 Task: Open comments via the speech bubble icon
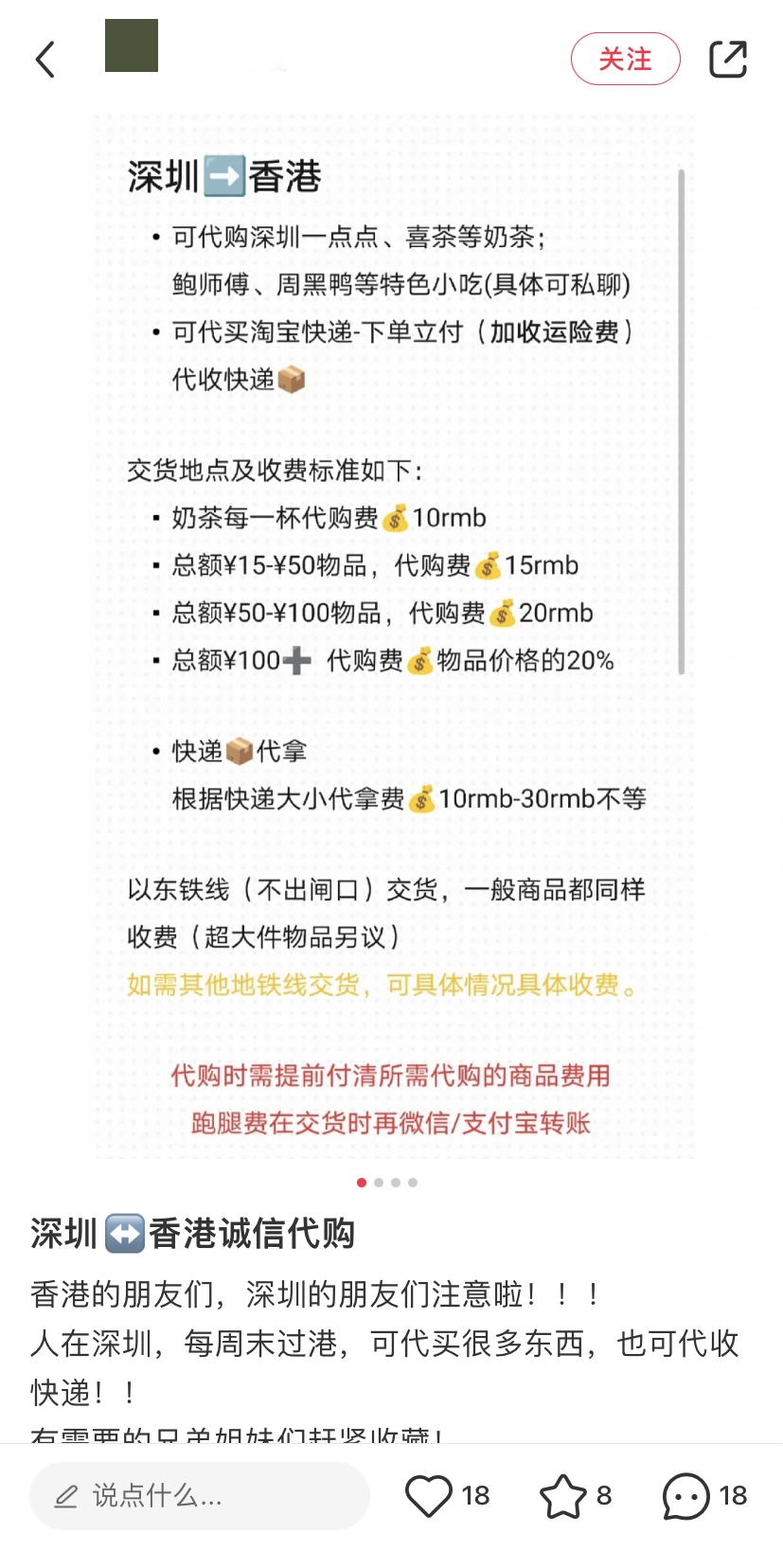[684, 1495]
